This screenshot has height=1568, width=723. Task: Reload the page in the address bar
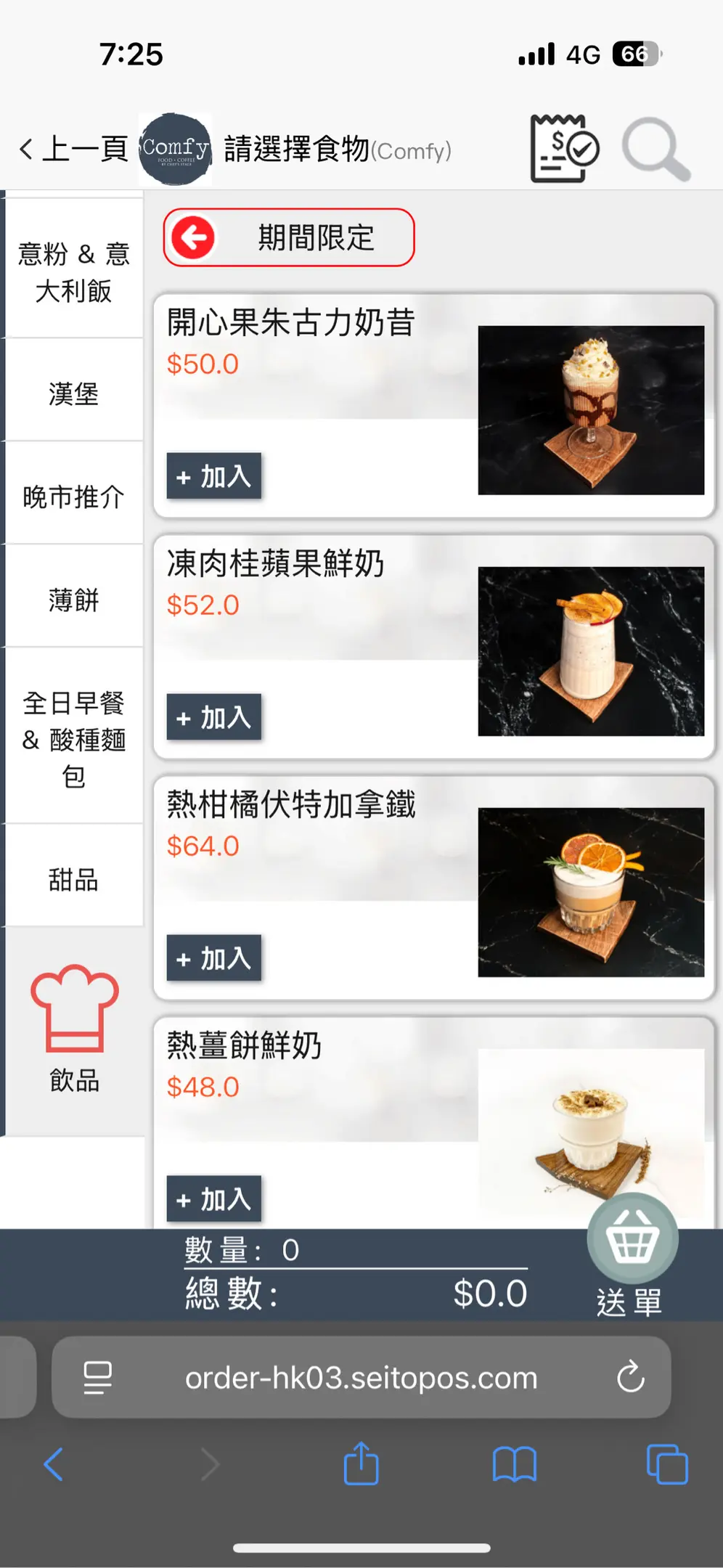click(630, 1376)
